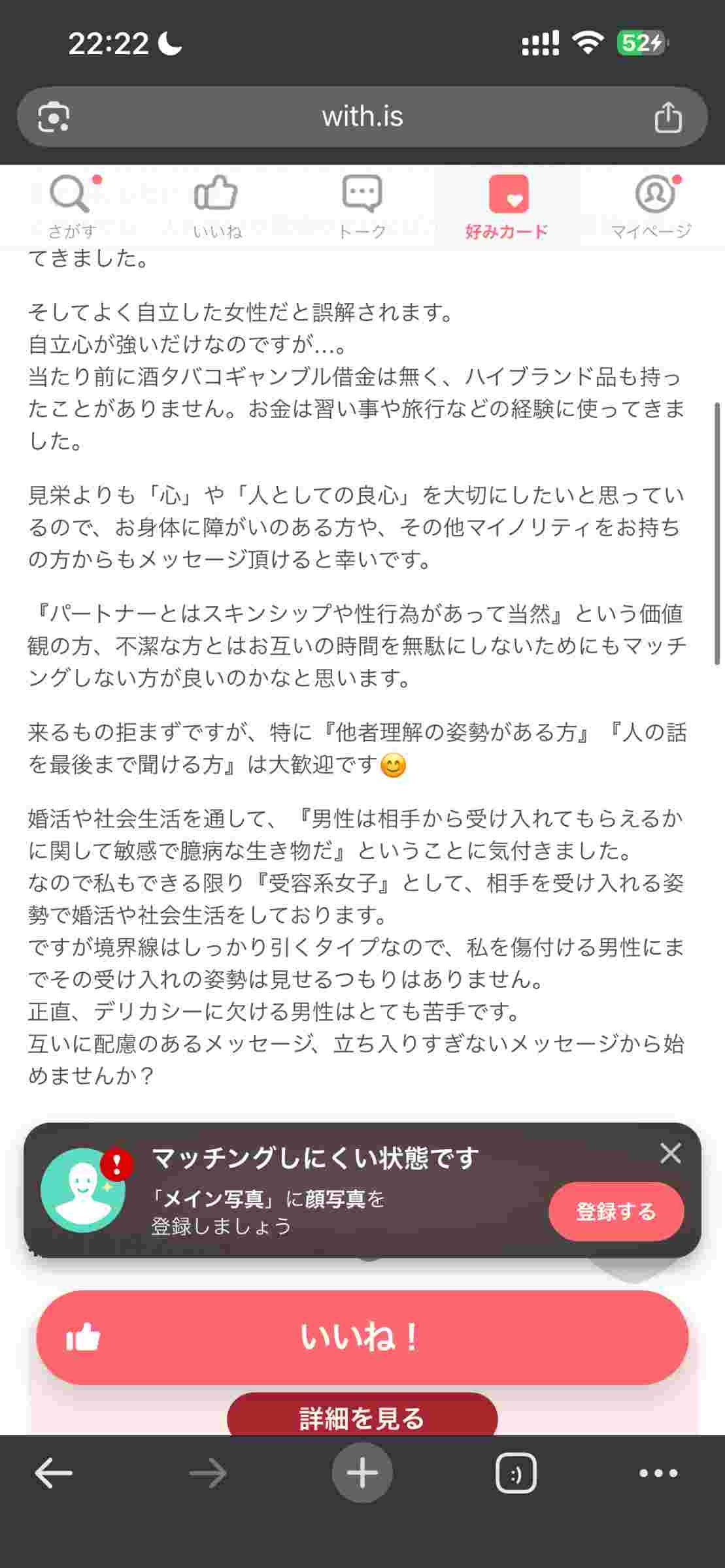Share this page from the address bar
This screenshot has height=1568, width=725.
pyautogui.click(x=668, y=118)
